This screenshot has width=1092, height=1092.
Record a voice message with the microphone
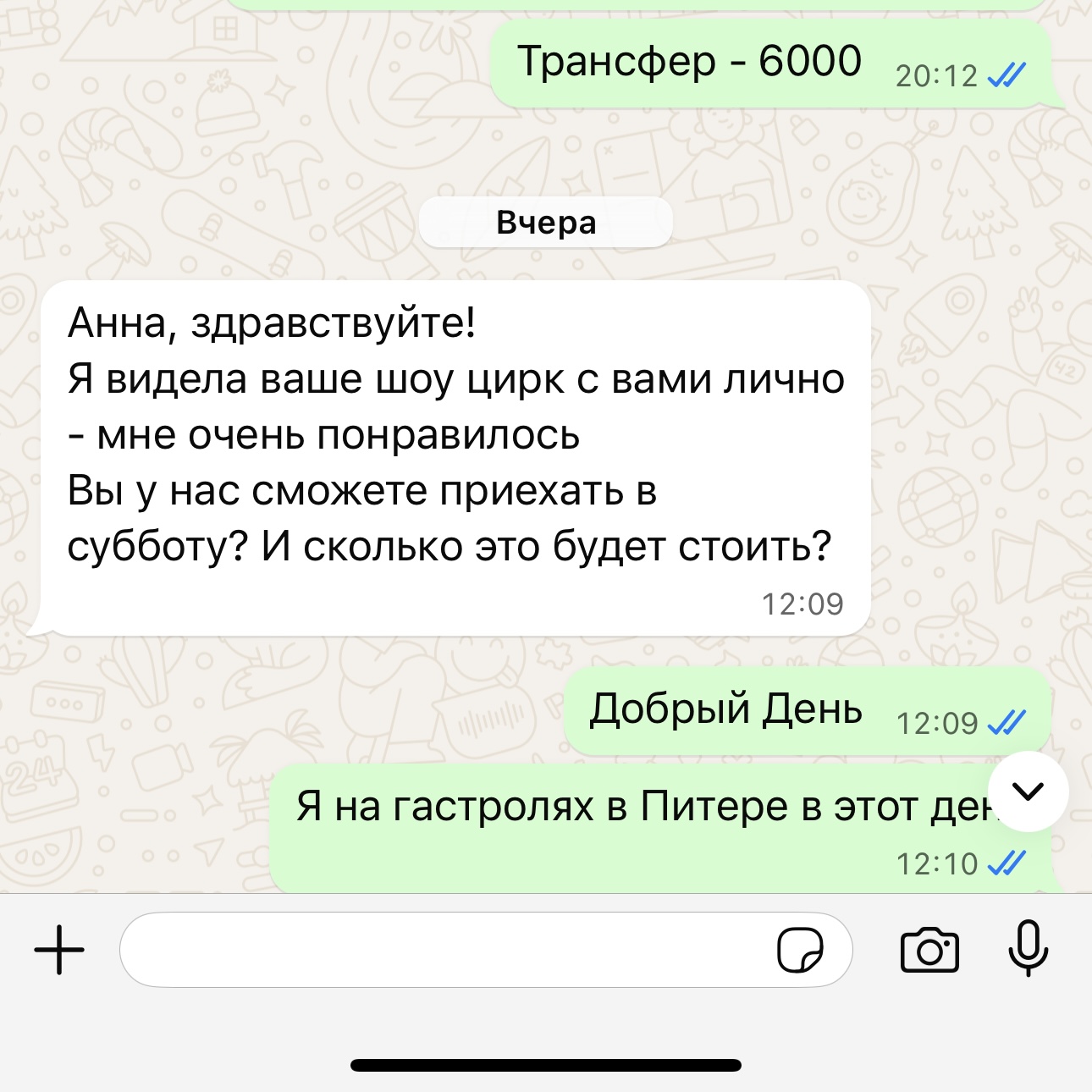1028,948
